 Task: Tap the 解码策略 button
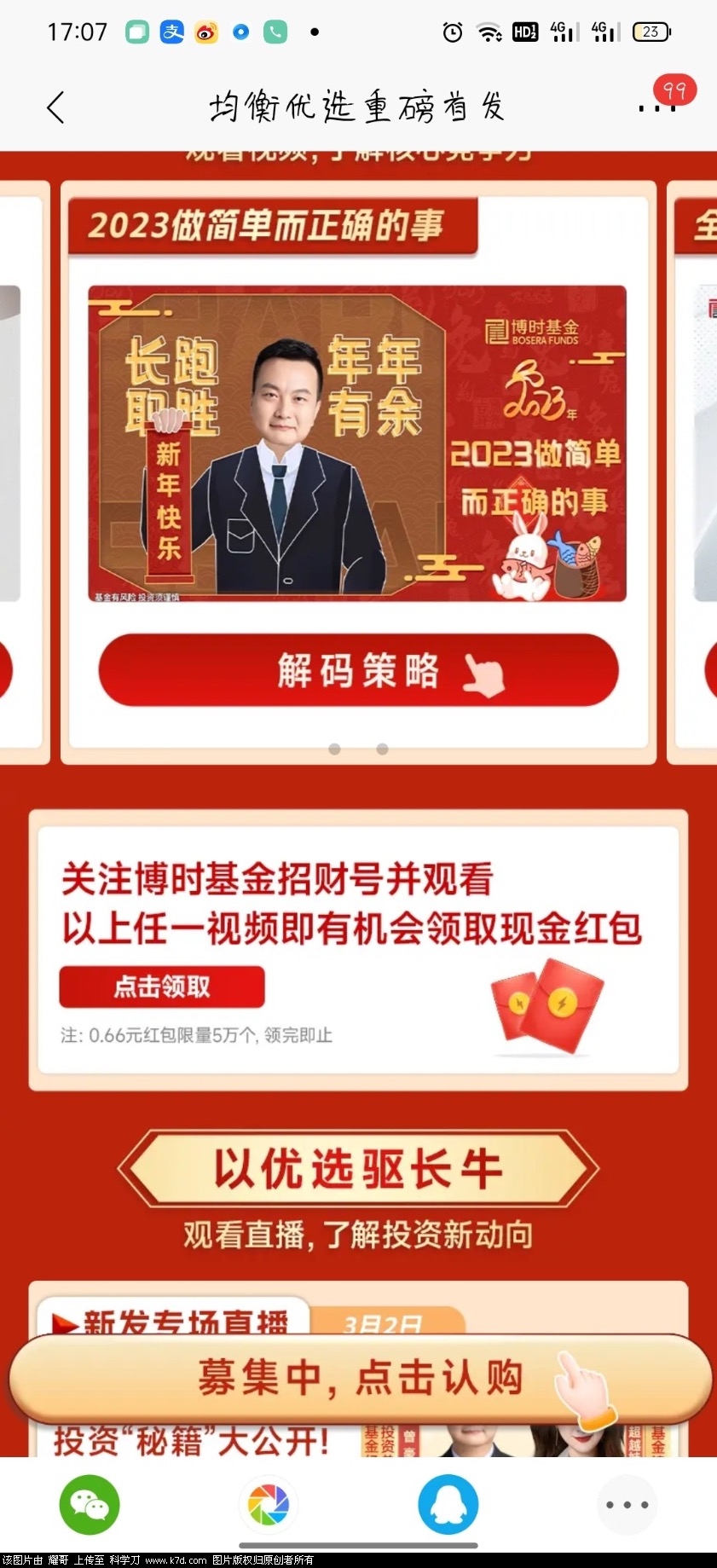[x=358, y=670]
